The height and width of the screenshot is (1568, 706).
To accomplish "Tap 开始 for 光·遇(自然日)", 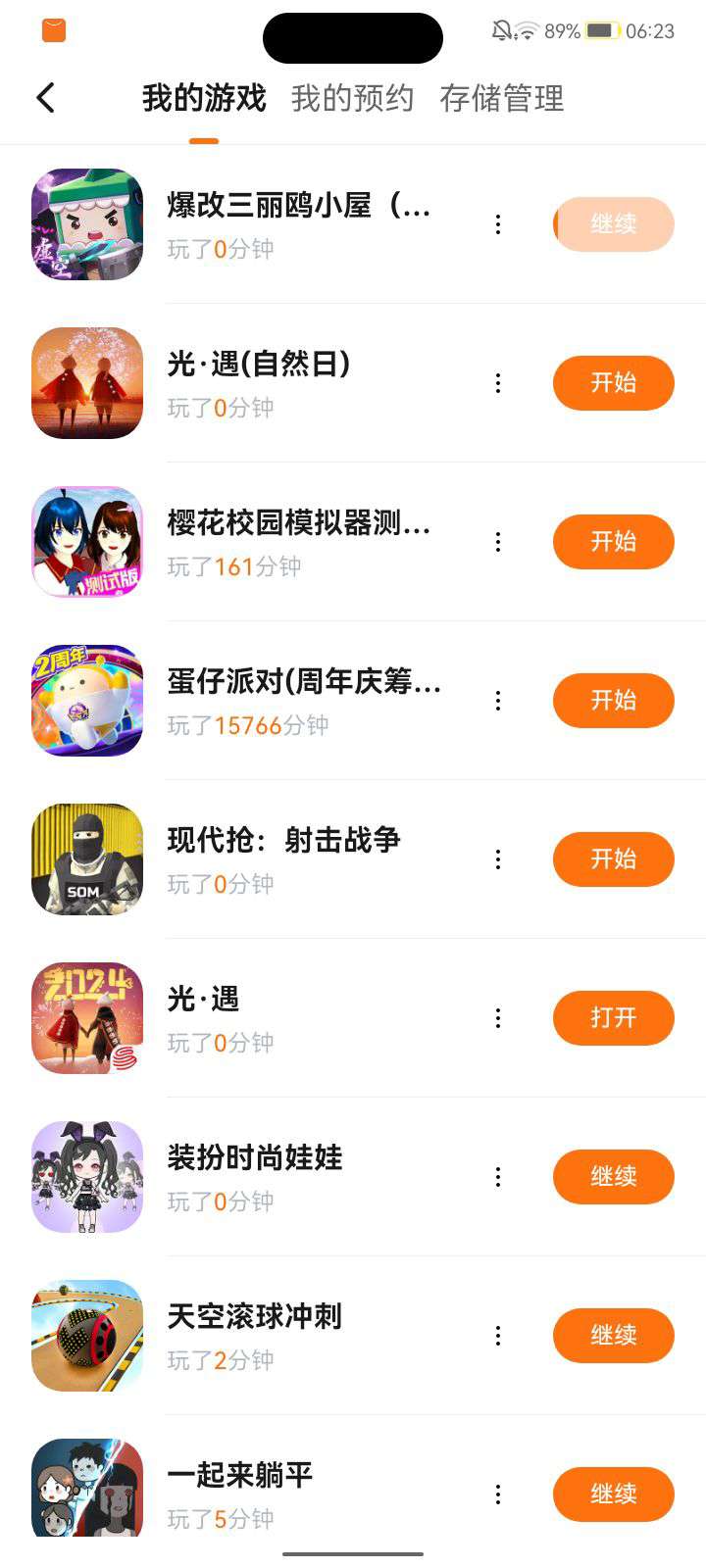I will coord(613,383).
